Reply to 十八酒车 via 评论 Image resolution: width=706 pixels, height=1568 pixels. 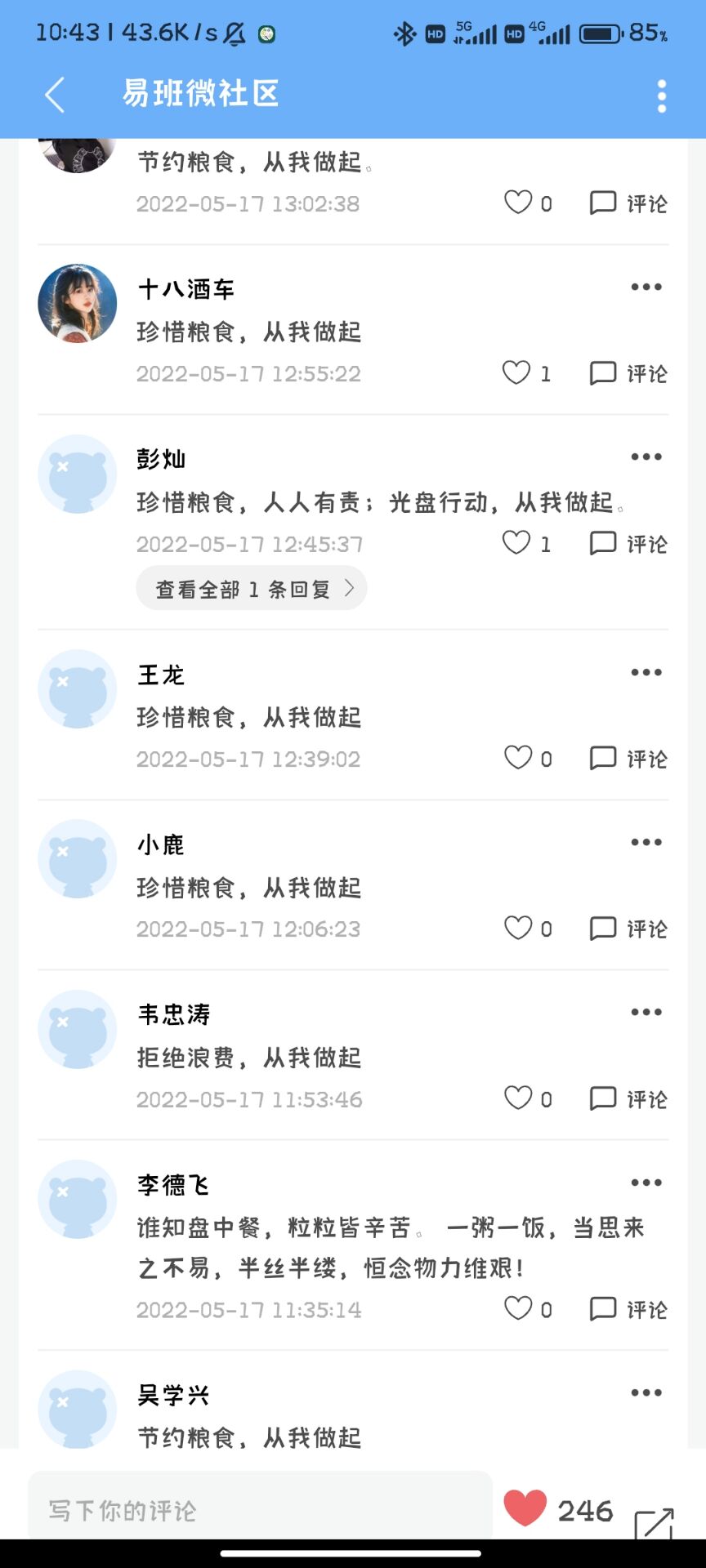(628, 373)
